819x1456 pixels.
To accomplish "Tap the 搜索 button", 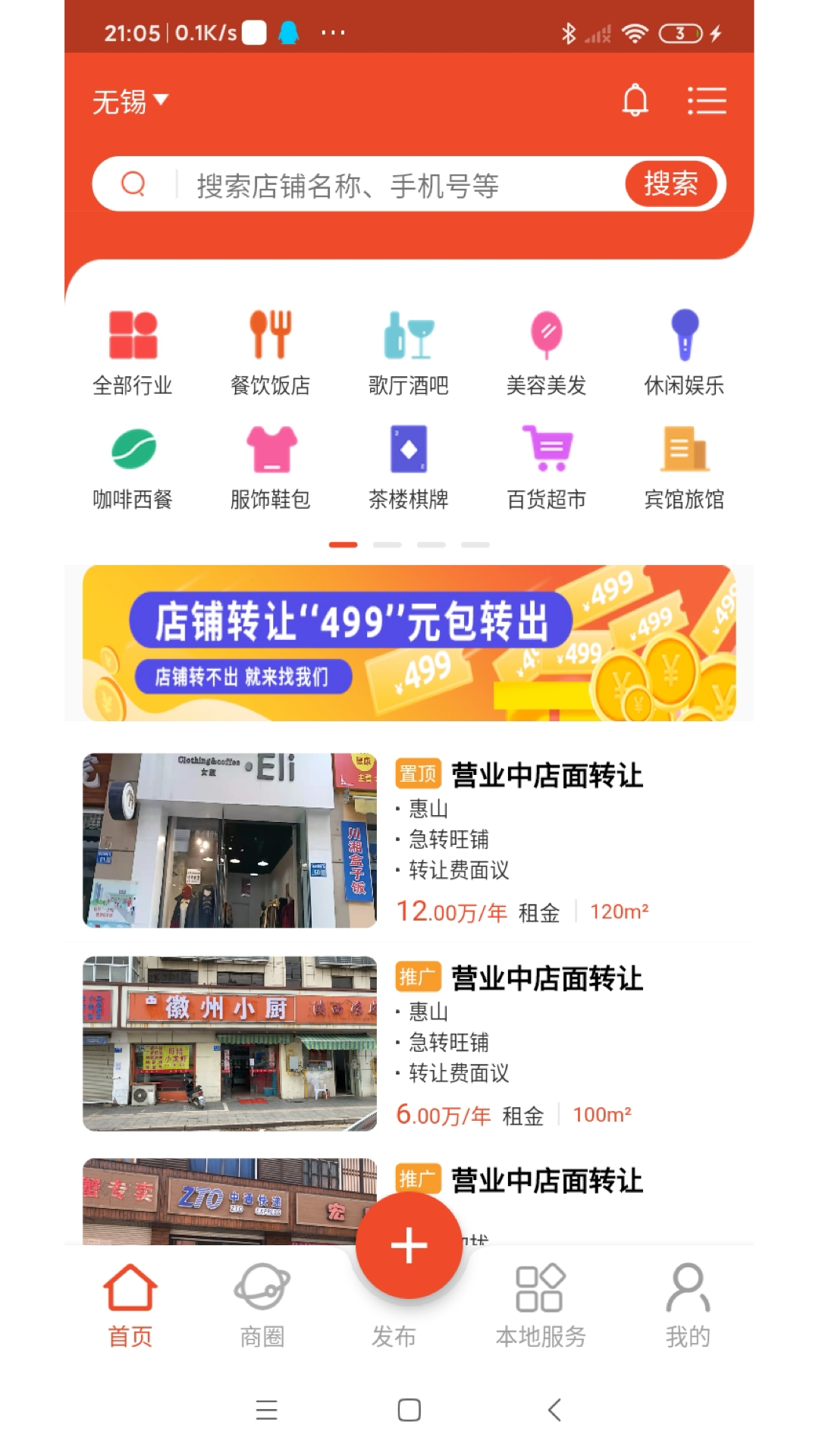I will 671,184.
